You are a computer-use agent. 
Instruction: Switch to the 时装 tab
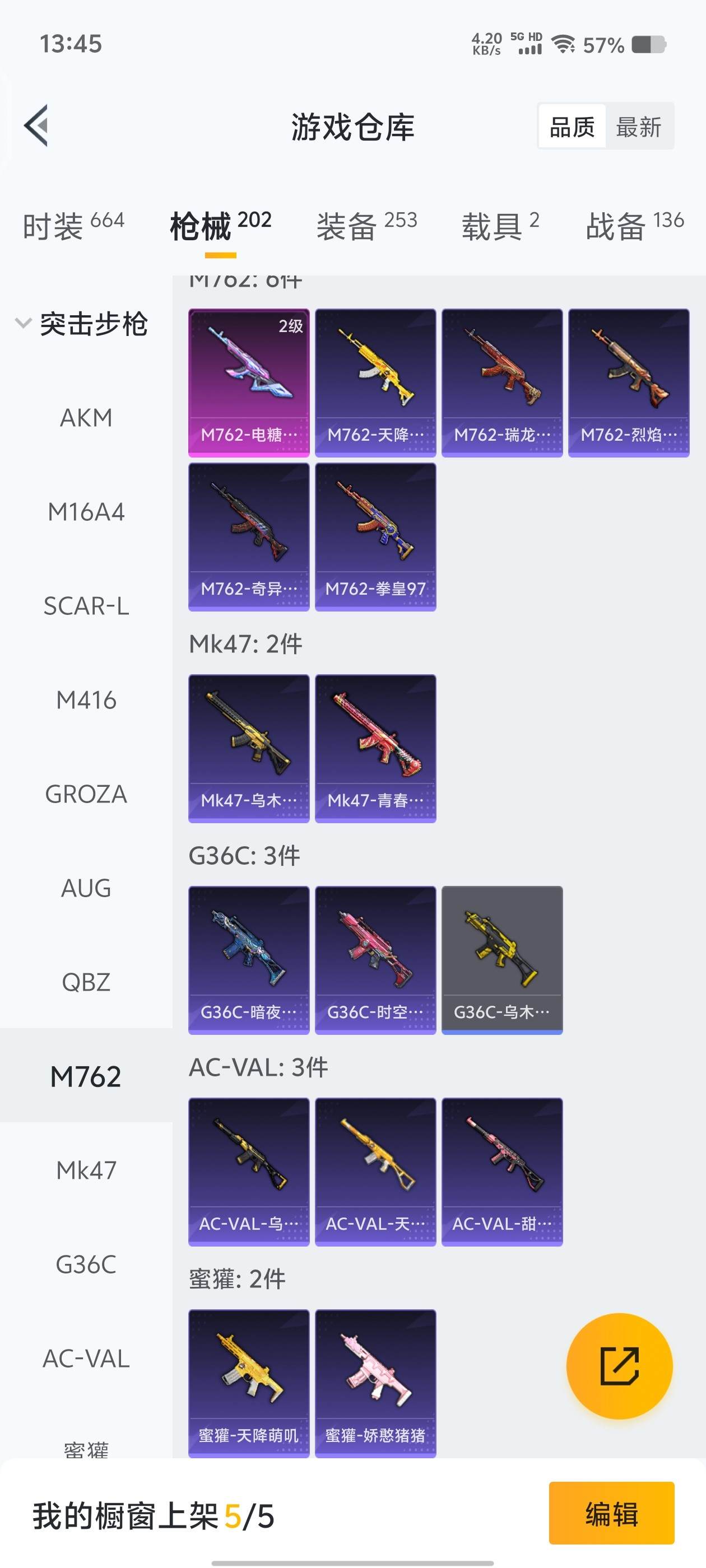(x=73, y=226)
